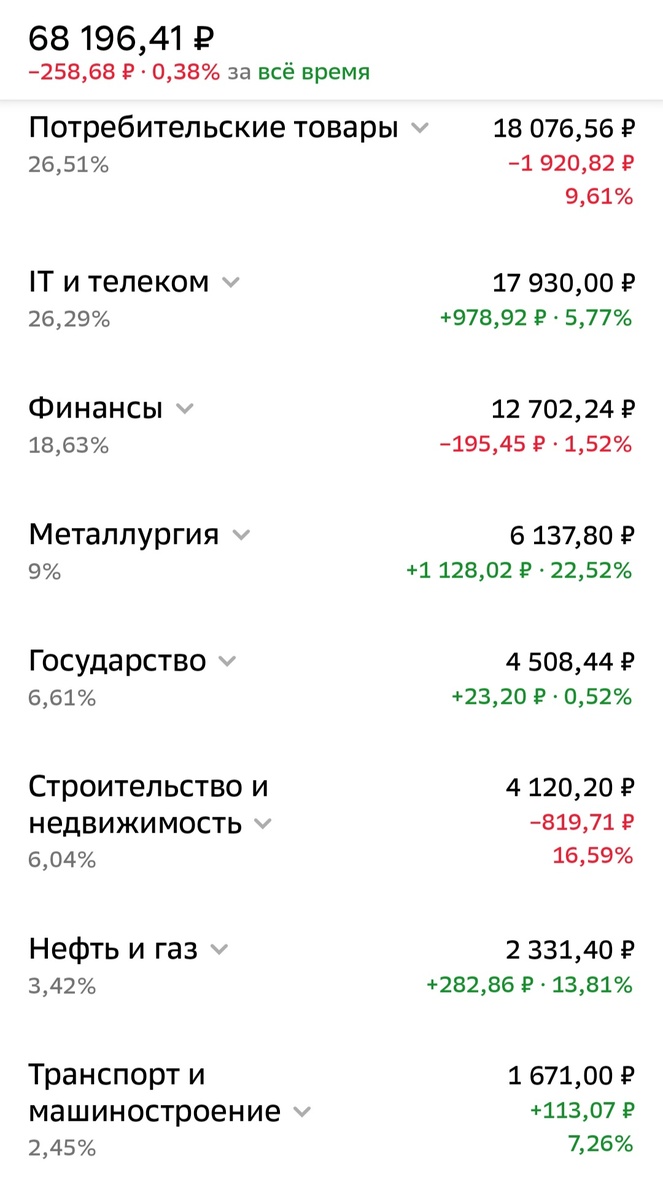
Task: Change the period via всё время
Action: tap(314, 72)
